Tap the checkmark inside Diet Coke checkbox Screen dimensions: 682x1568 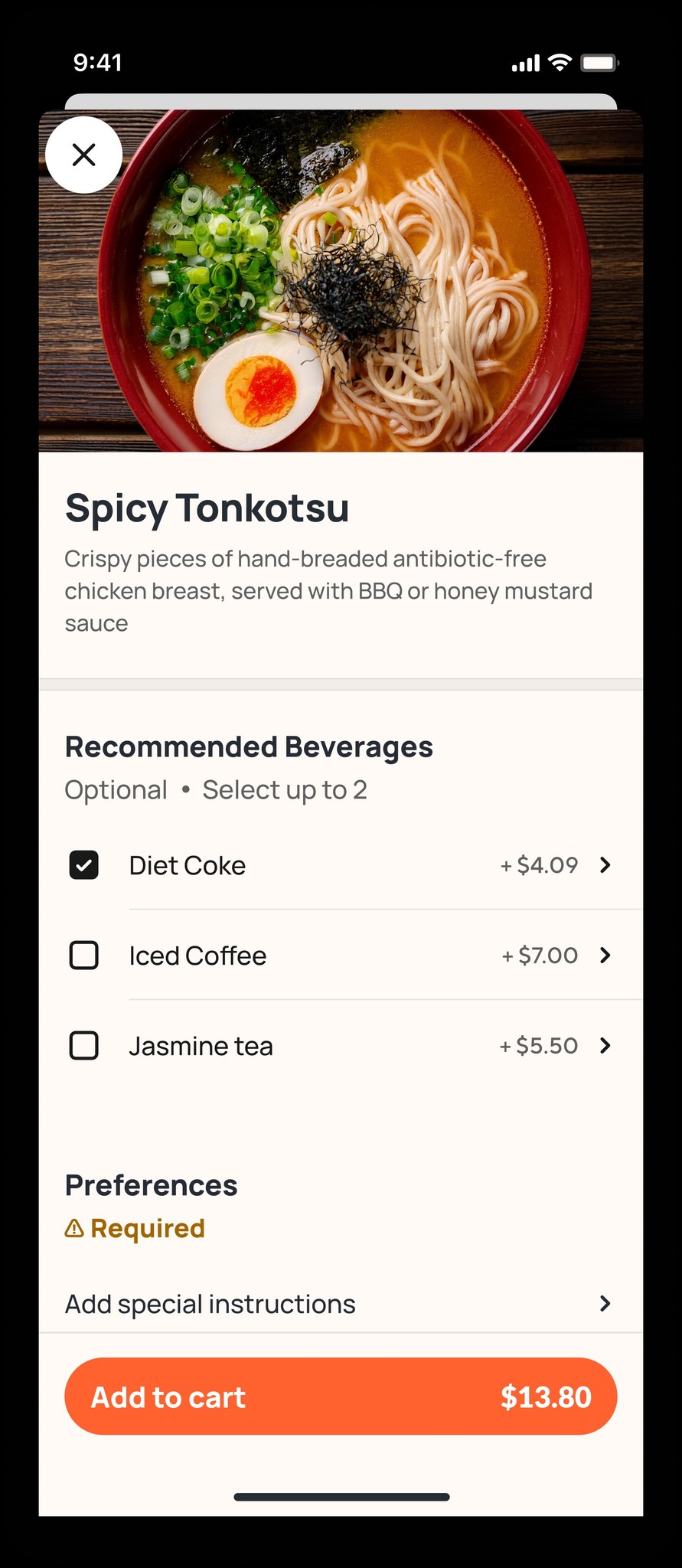tap(83, 864)
